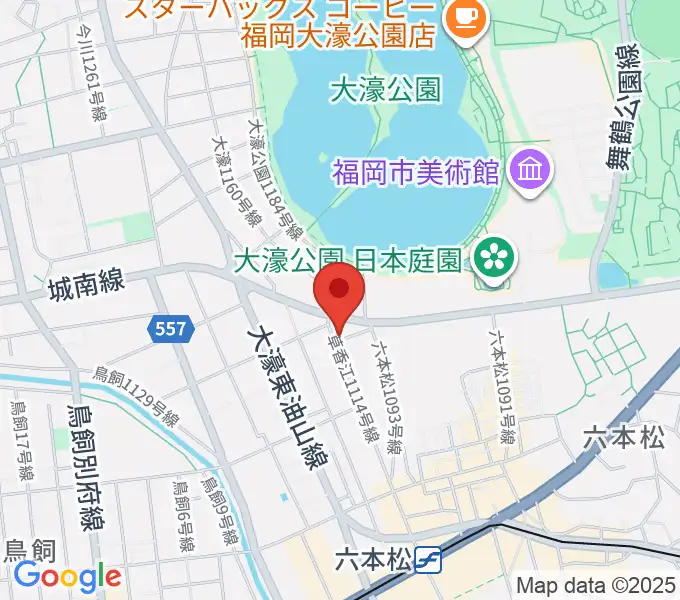This screenshot has width=680, height=600.
Task: Open the Starbucks Coffee cafe marker
Action: point(464,17)
